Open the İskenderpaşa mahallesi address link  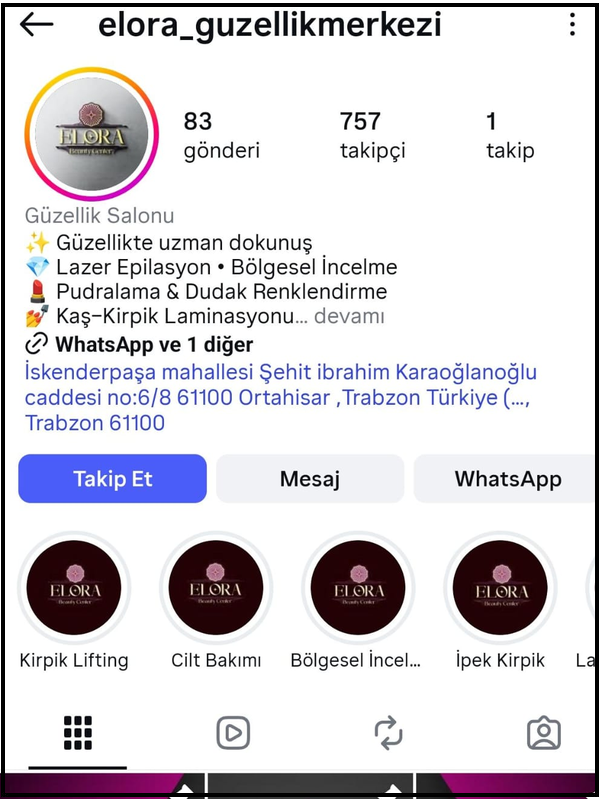pyautogui.click(x=280, y=398)
